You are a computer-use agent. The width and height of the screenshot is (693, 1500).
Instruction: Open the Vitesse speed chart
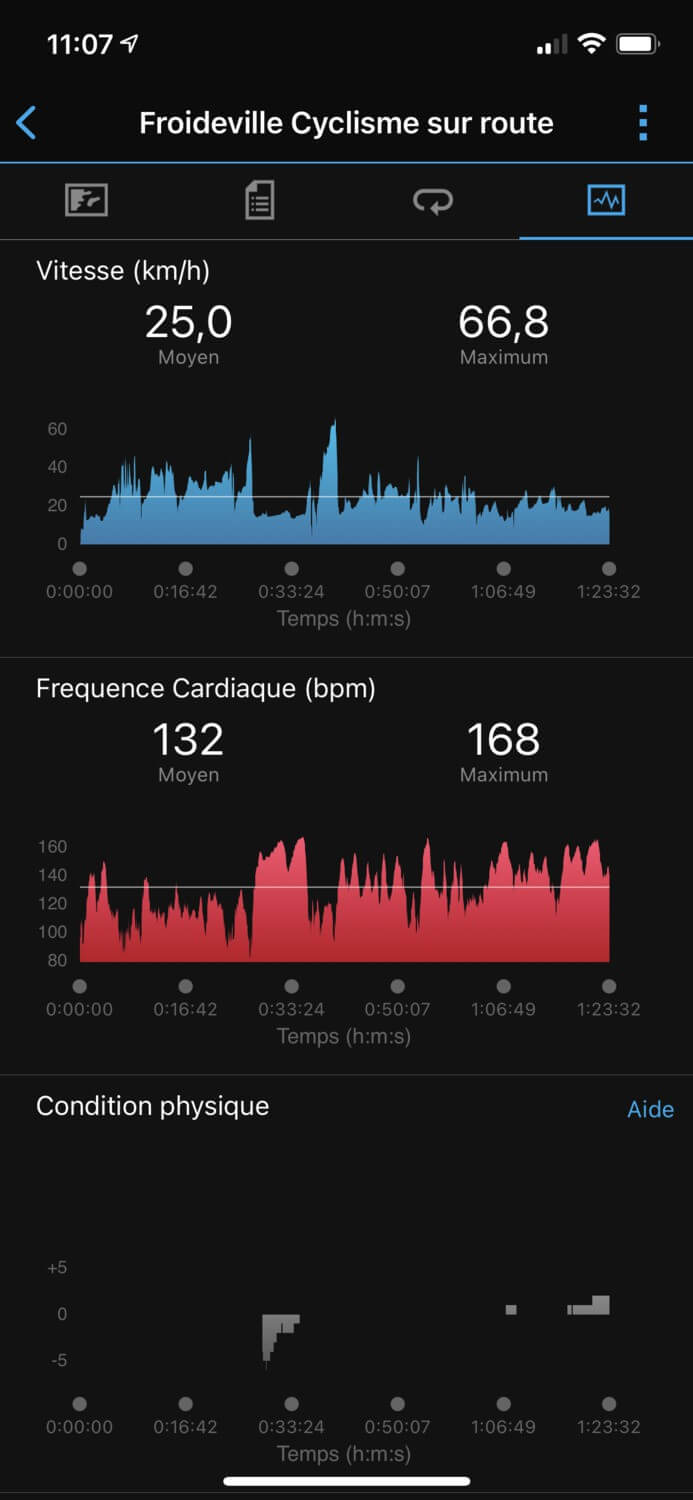[x=345, y=485]
